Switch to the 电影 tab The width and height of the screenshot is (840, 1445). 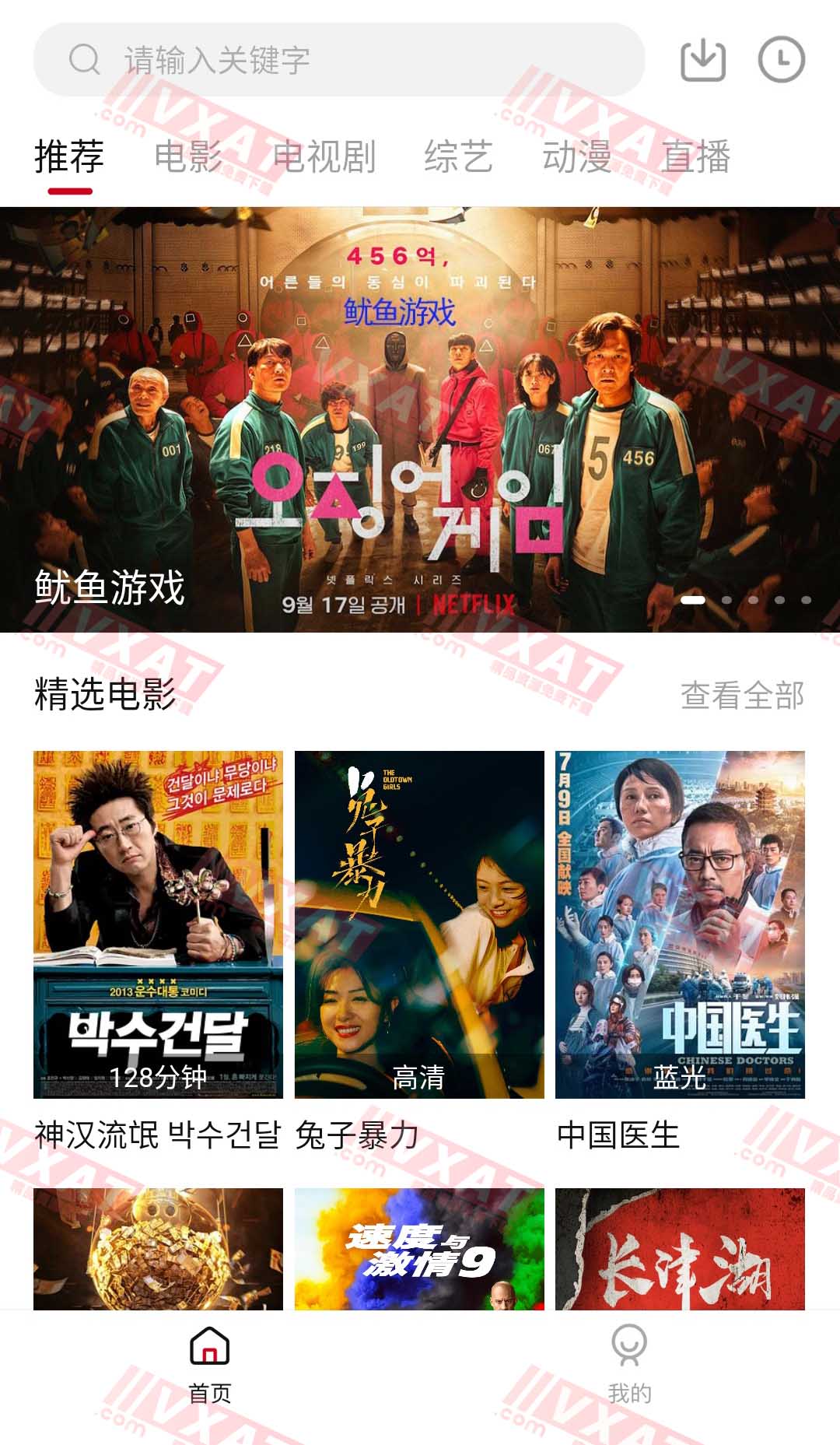tap(188, 156)
